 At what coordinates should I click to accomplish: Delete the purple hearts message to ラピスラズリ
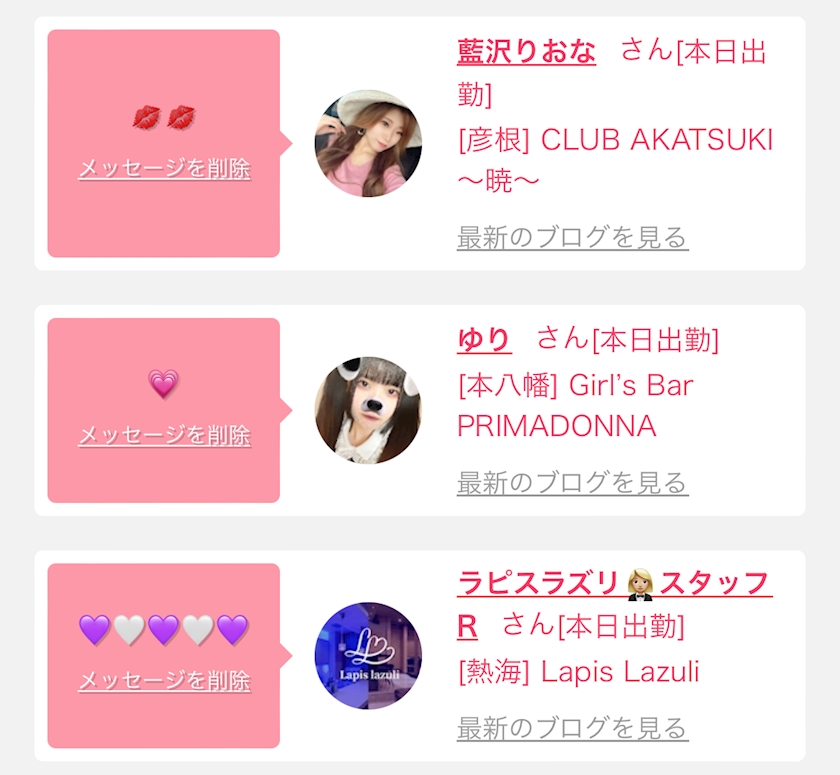coord(164,681)
